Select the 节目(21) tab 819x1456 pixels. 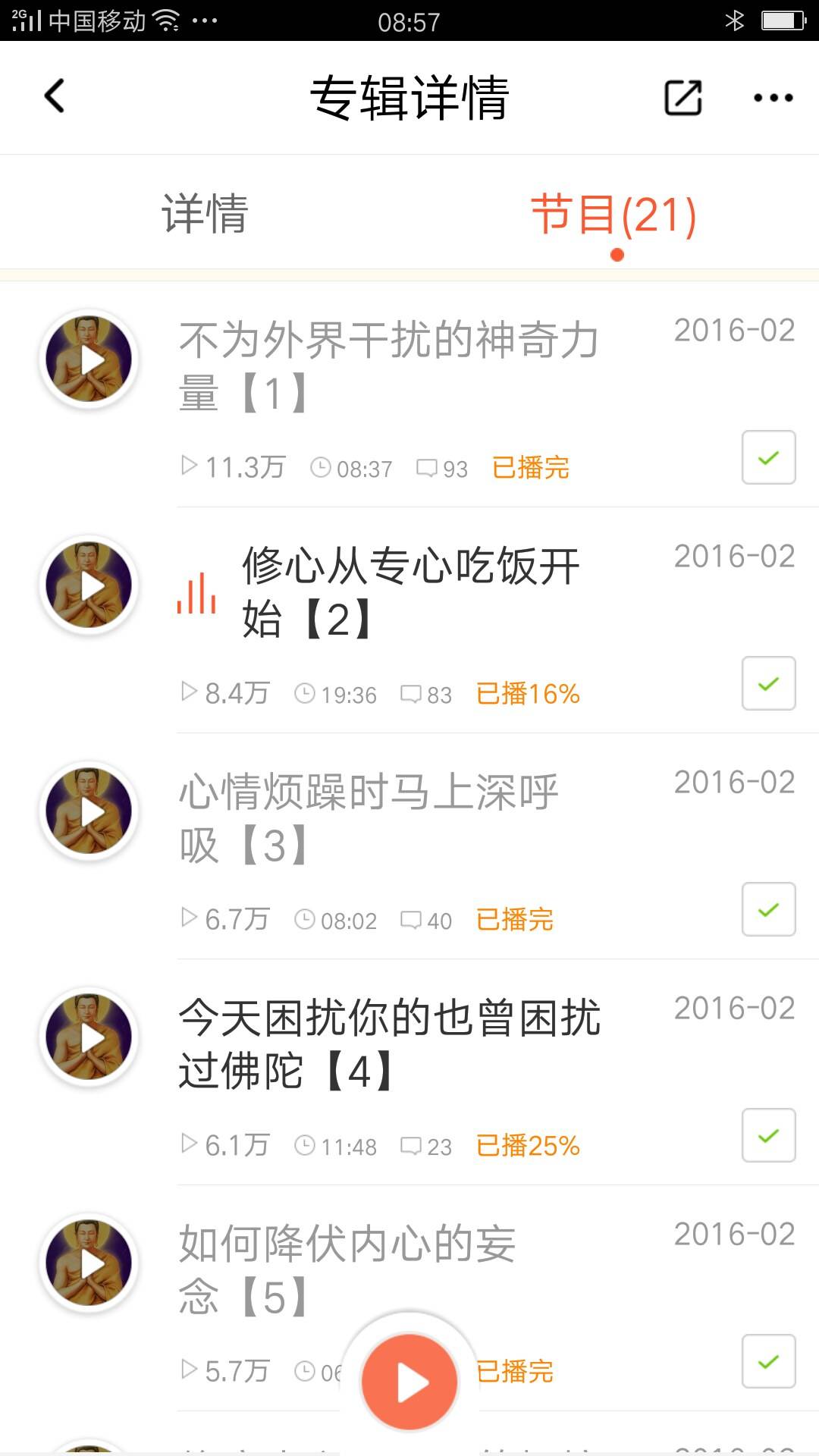click(613, 215)
